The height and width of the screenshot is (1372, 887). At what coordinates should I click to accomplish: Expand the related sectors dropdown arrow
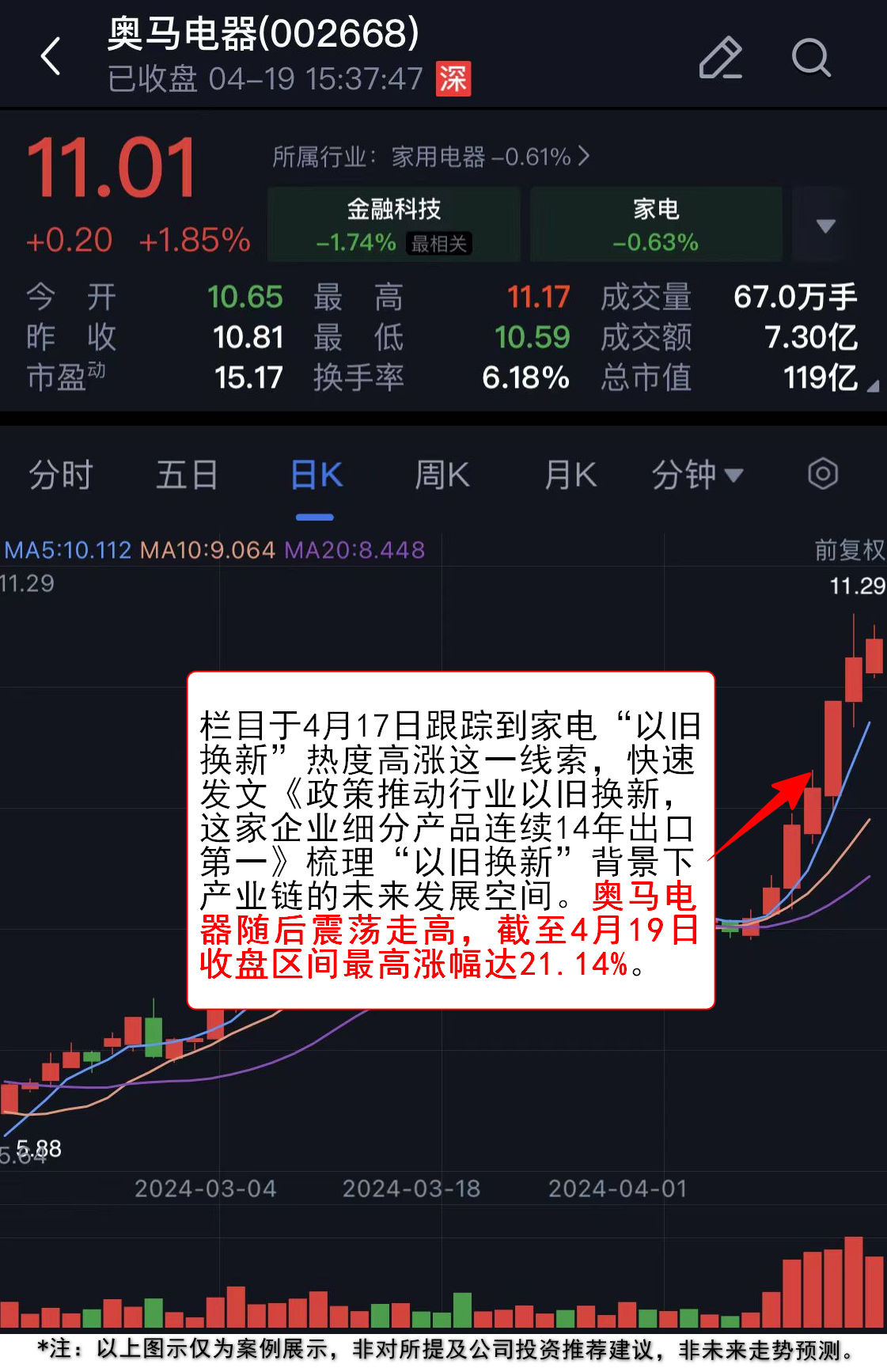pyautogui.click(x=825, y=226)
